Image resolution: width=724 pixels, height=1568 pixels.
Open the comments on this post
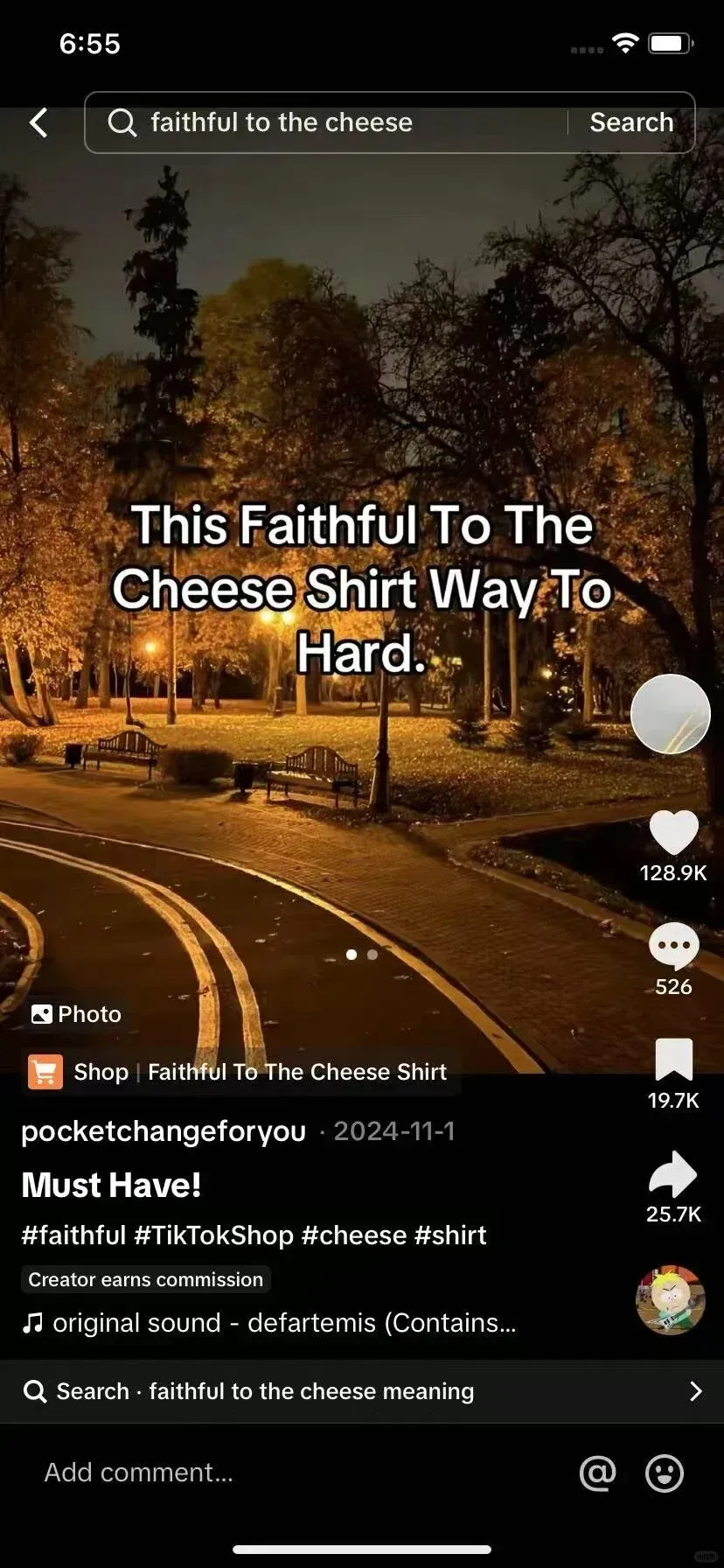(673, 947)
